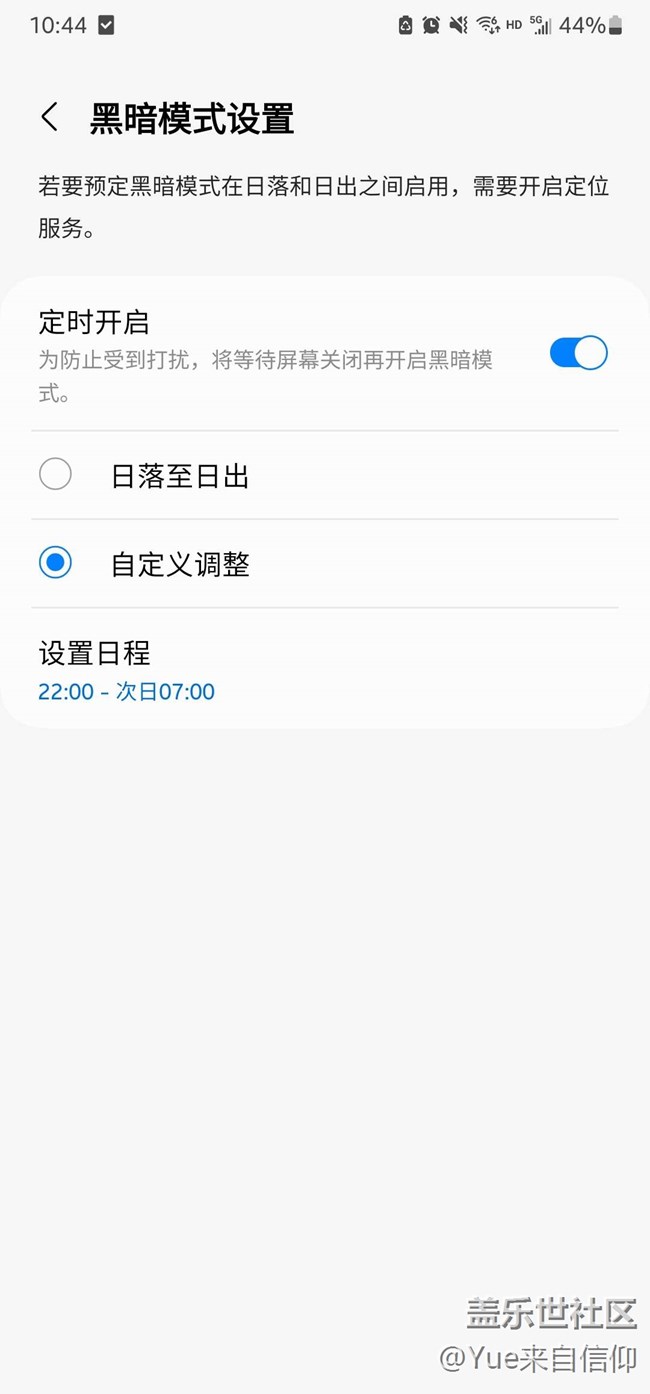
Task: Select the 日落至日出 option
Action: point(56,474)
